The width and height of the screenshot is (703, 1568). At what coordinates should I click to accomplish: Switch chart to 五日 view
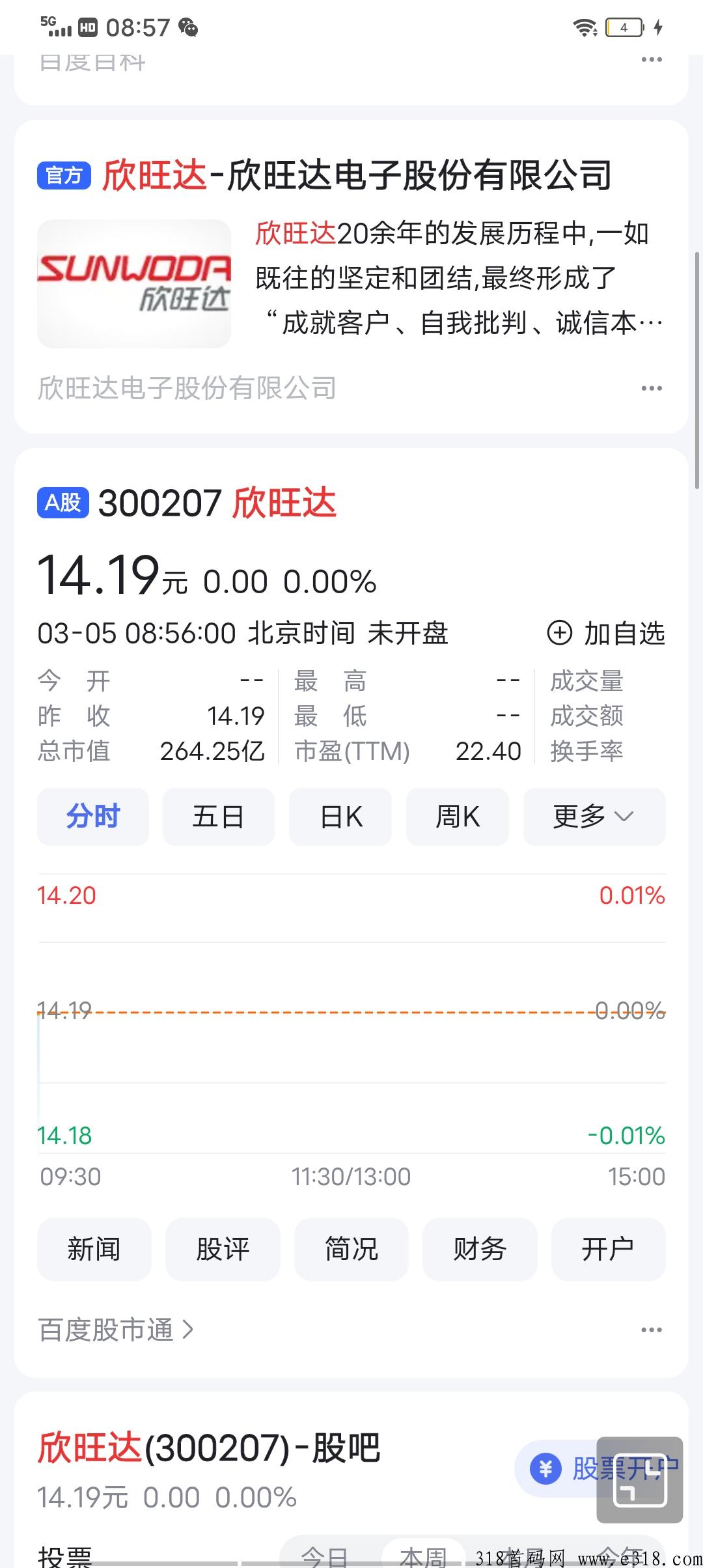tap(218, 817)
